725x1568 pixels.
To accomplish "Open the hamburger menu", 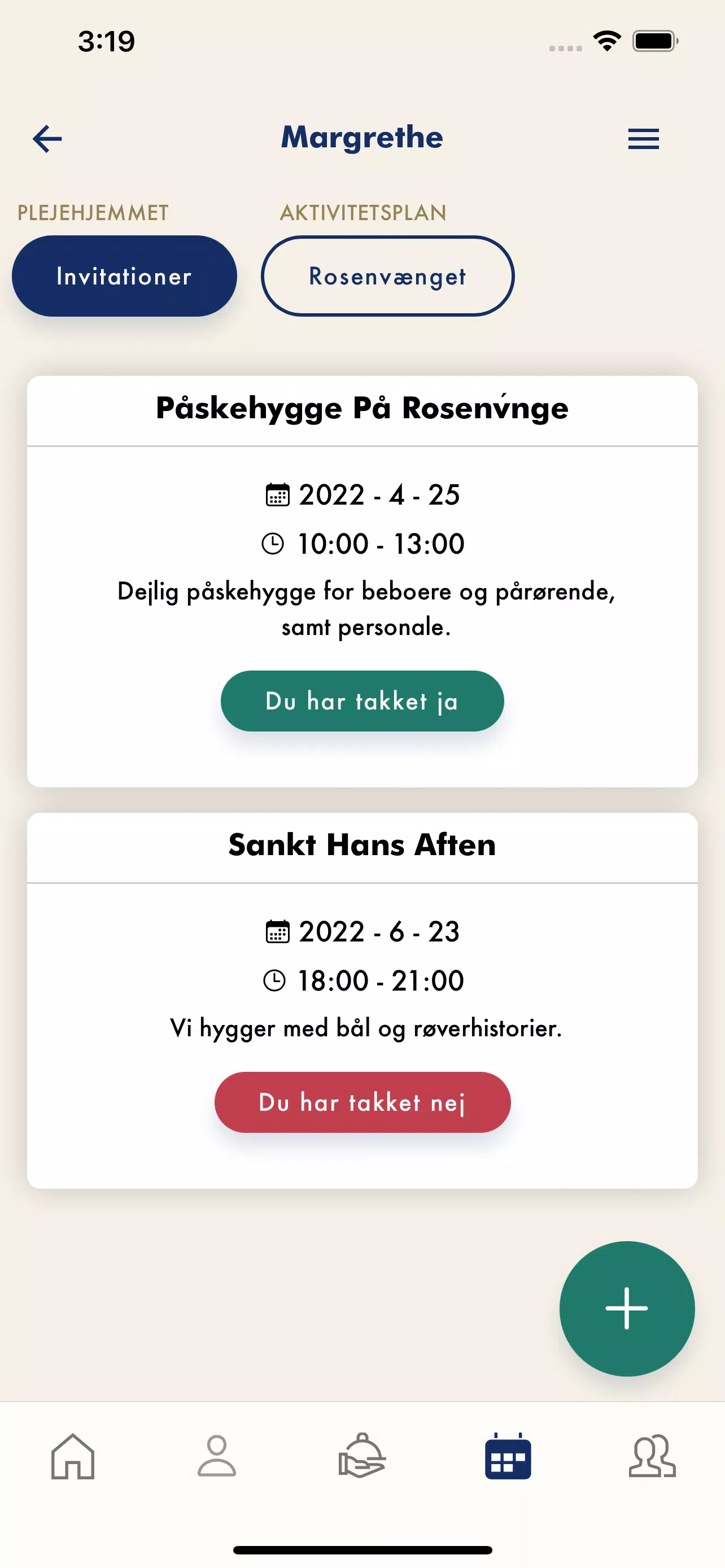I will pyautogui.click(x=643, y=139).
